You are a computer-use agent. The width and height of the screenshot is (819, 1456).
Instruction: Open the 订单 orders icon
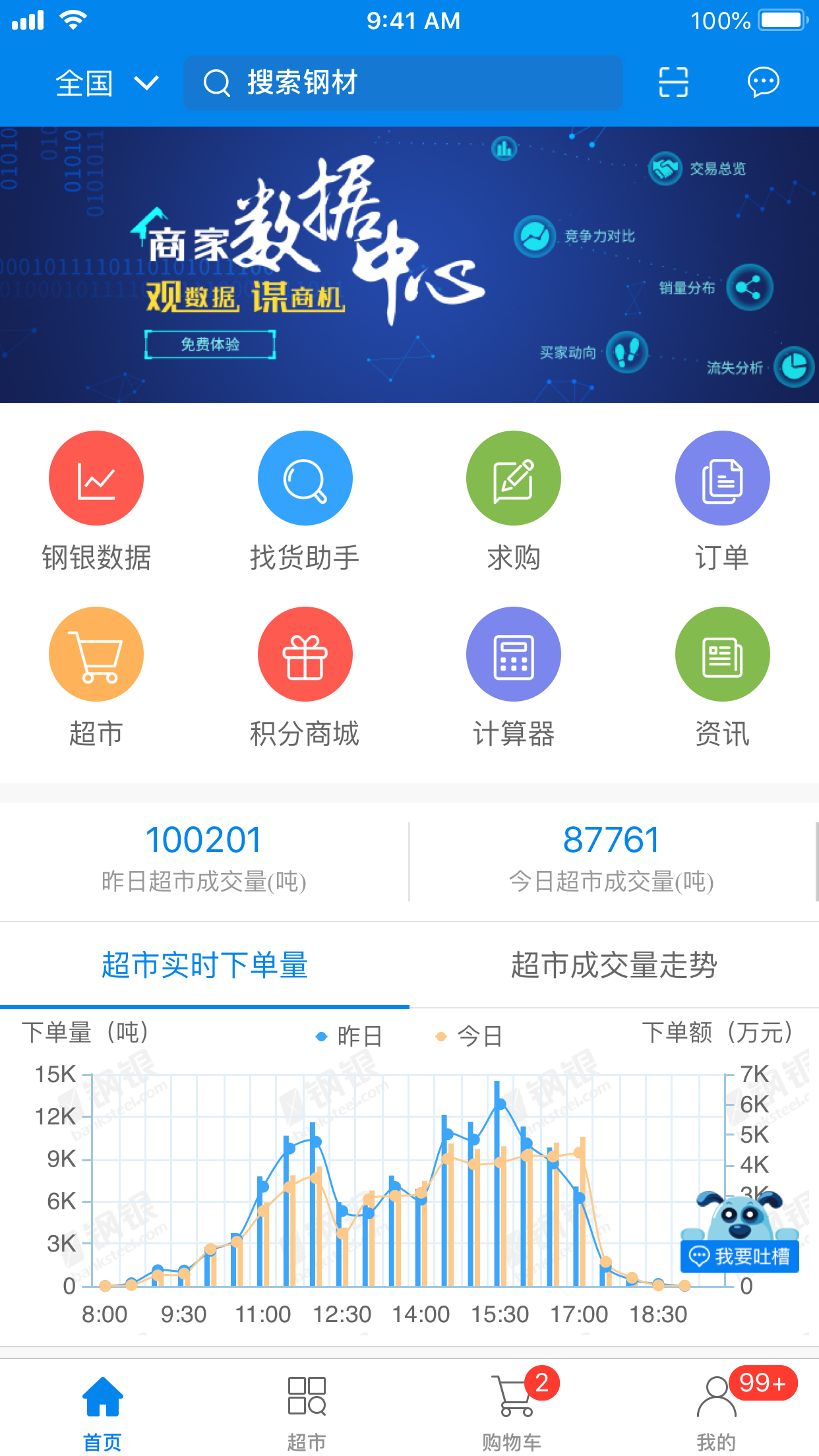[723, 478]
